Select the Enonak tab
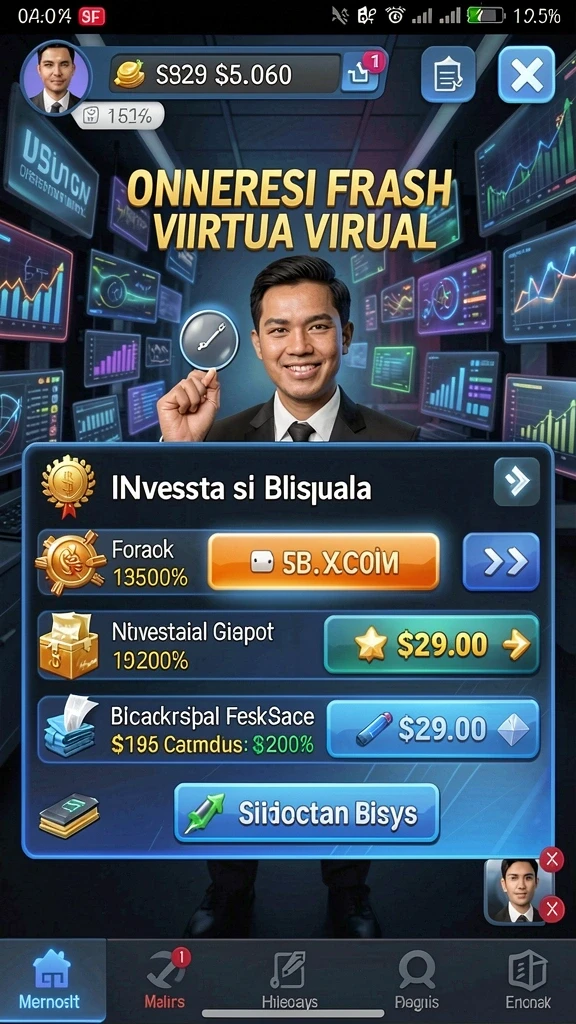576x1024 pixels. pos(528,980)
